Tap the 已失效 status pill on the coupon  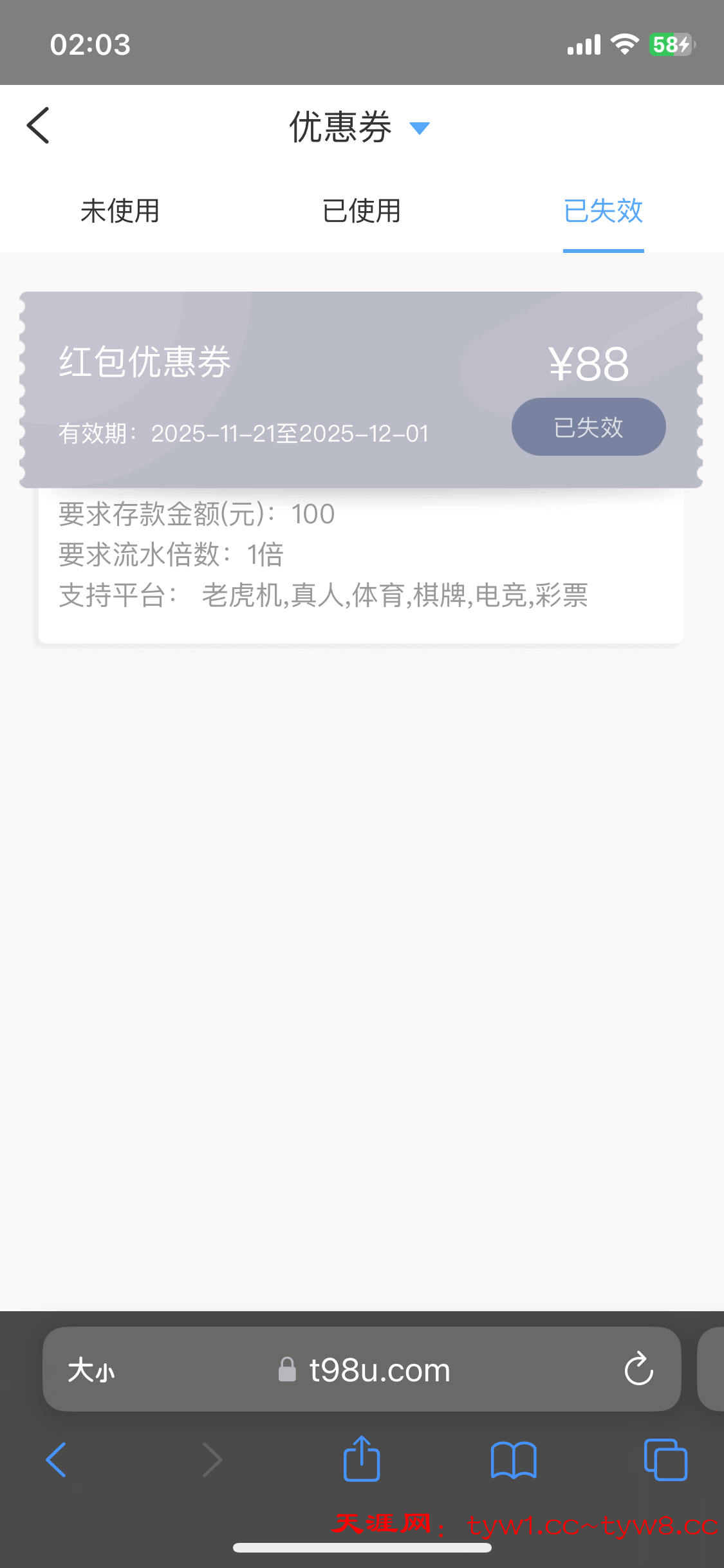(588, 427)
